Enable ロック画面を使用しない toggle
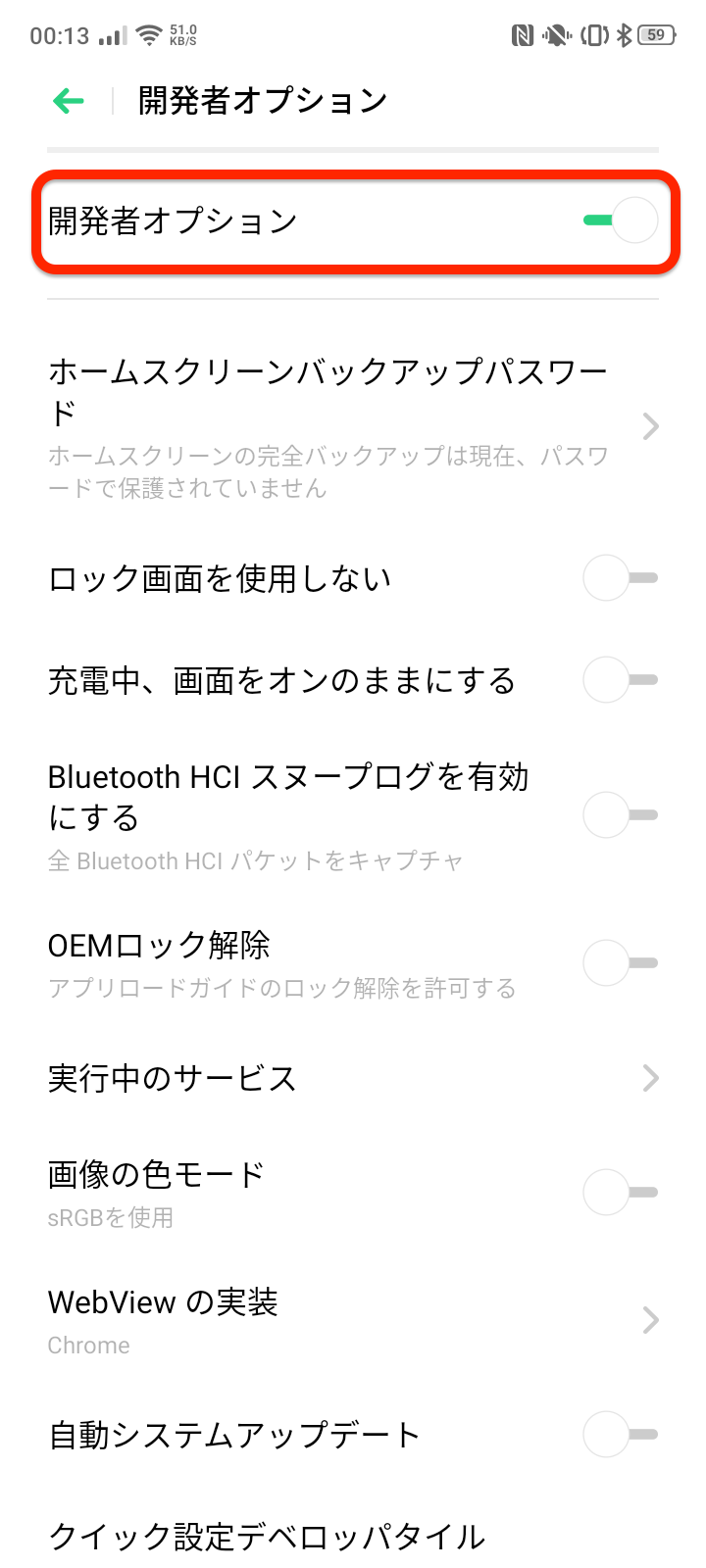This screenshot has width=706, height=1568. 620,578
